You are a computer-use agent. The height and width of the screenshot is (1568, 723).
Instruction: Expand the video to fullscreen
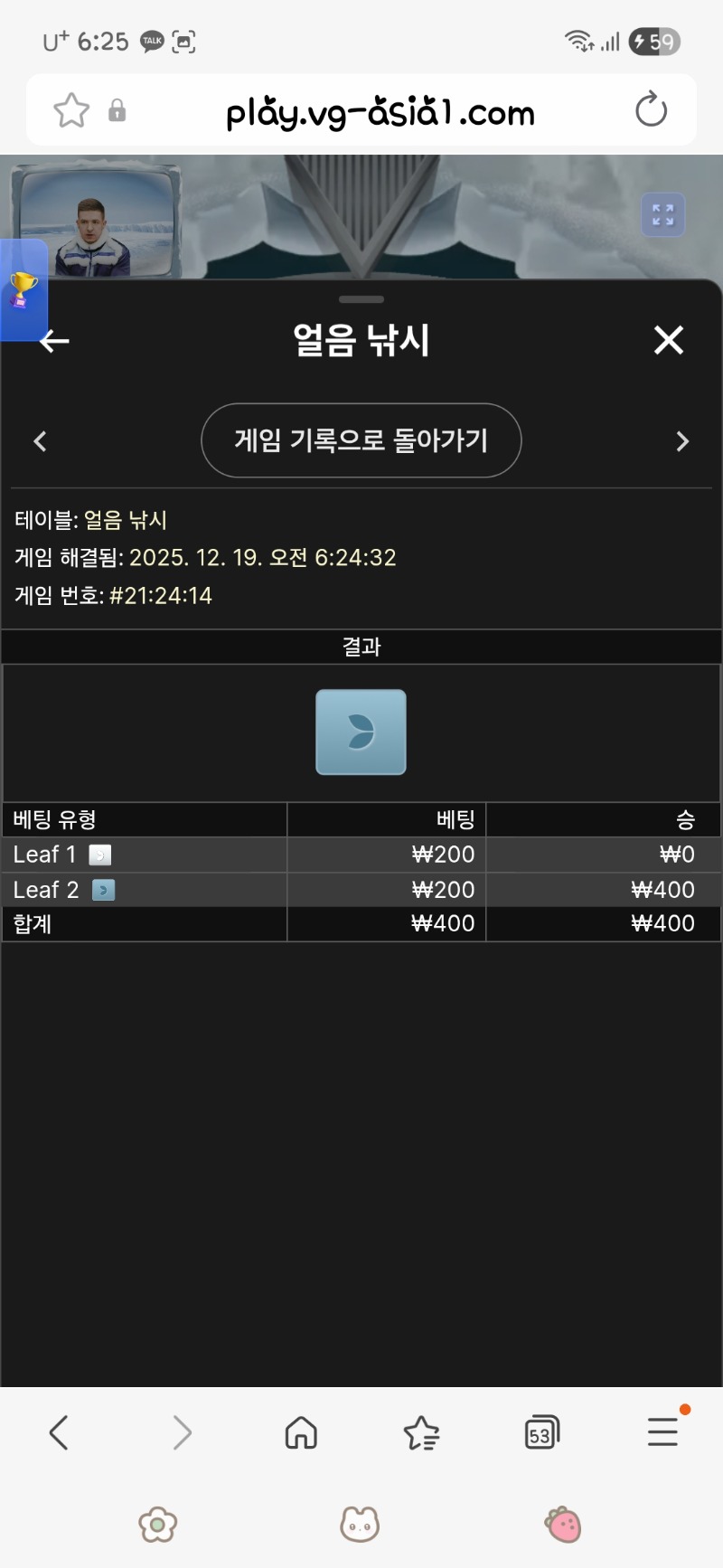[662, 215]
